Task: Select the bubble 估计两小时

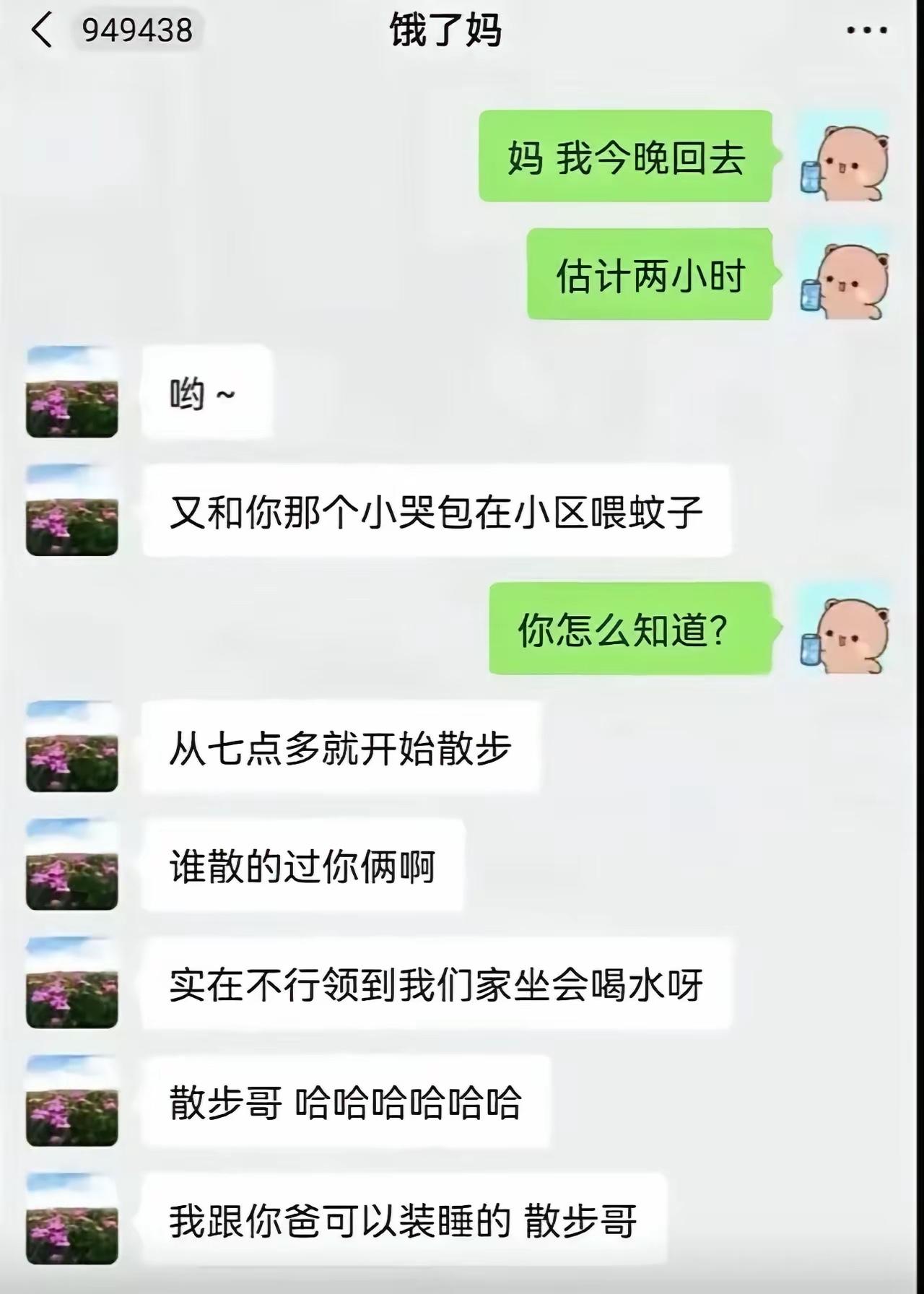Action: pyautogui.click(x=648, y=278)
